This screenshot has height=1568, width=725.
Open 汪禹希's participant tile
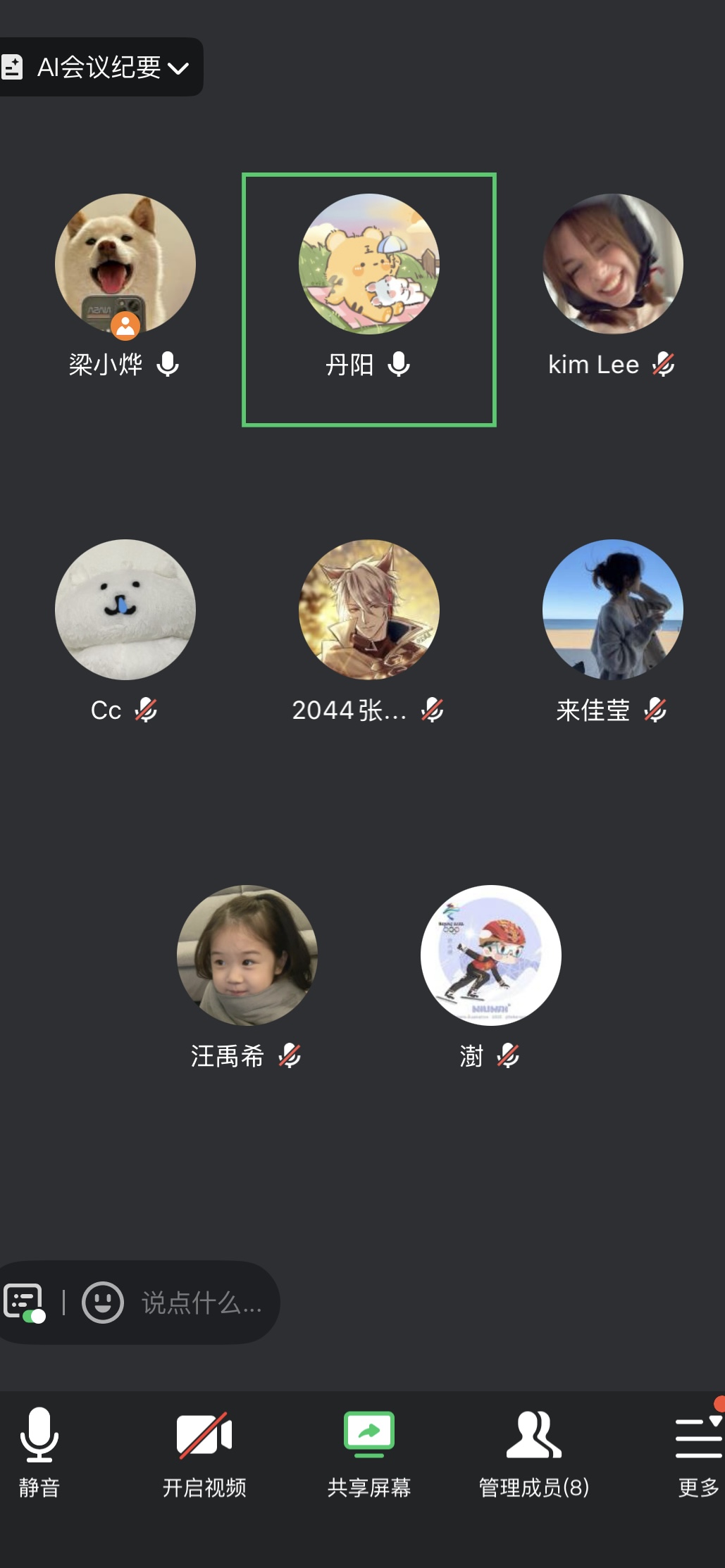(x=247, y=955)
